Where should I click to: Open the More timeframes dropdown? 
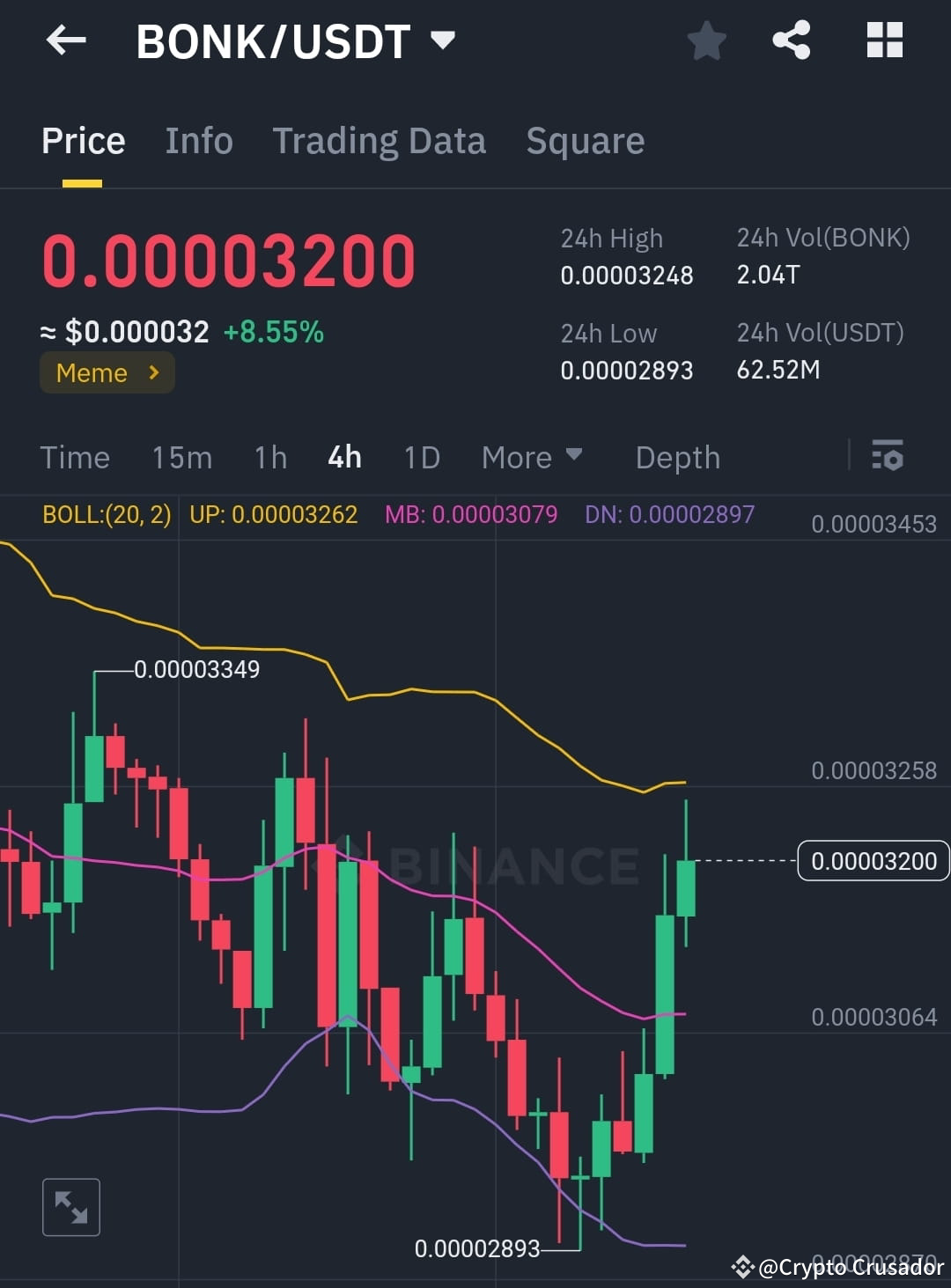coord(532,457)
